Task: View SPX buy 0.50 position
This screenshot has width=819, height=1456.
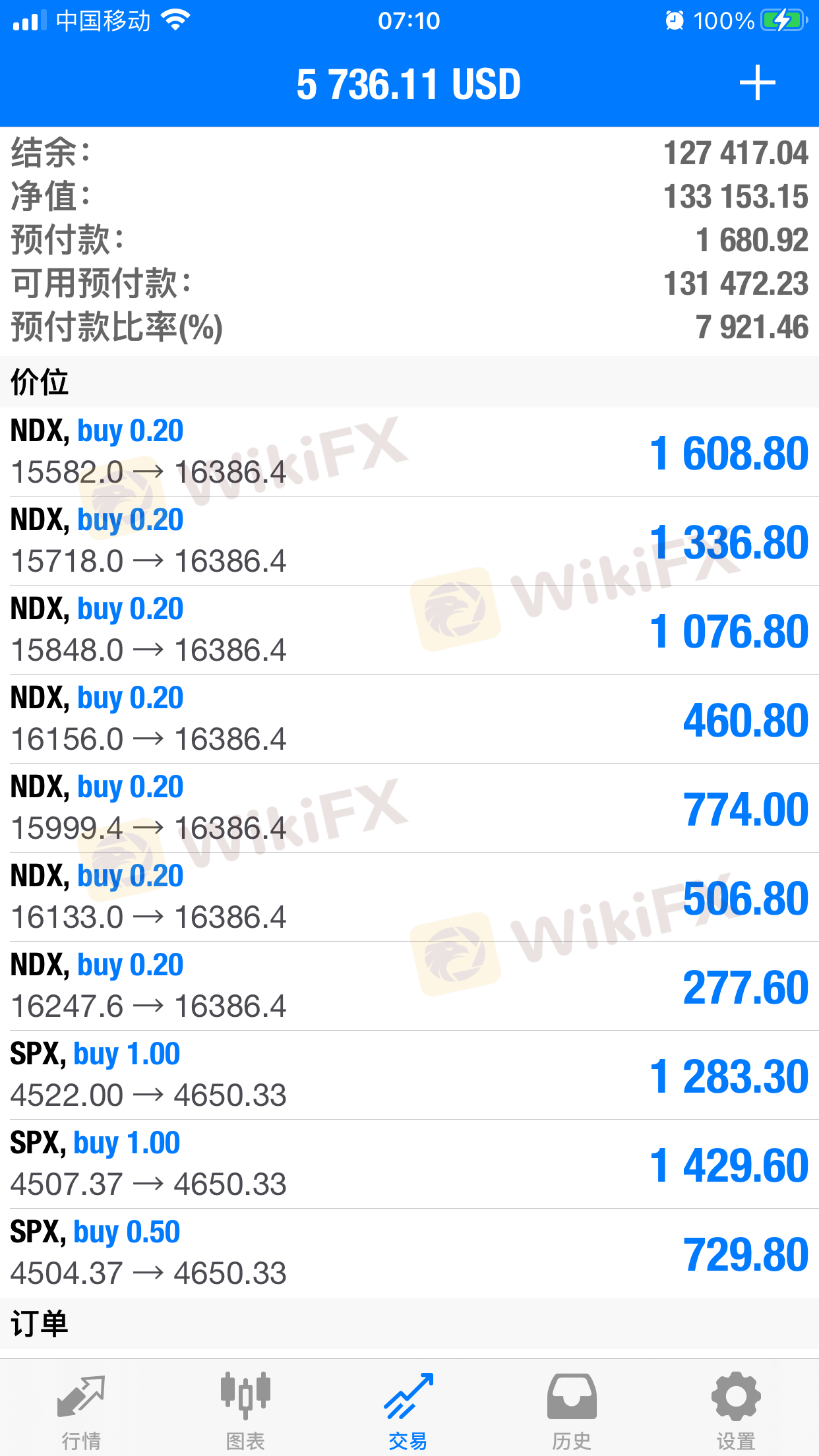Action: [409, 1253]
